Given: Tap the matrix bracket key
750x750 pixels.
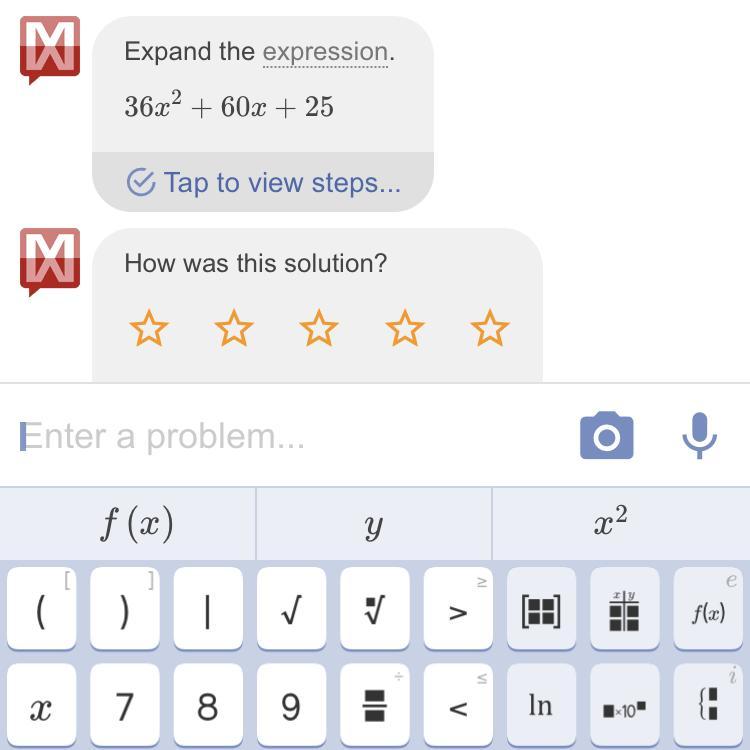Looking at the screenshot, I should tap(541, 610).
